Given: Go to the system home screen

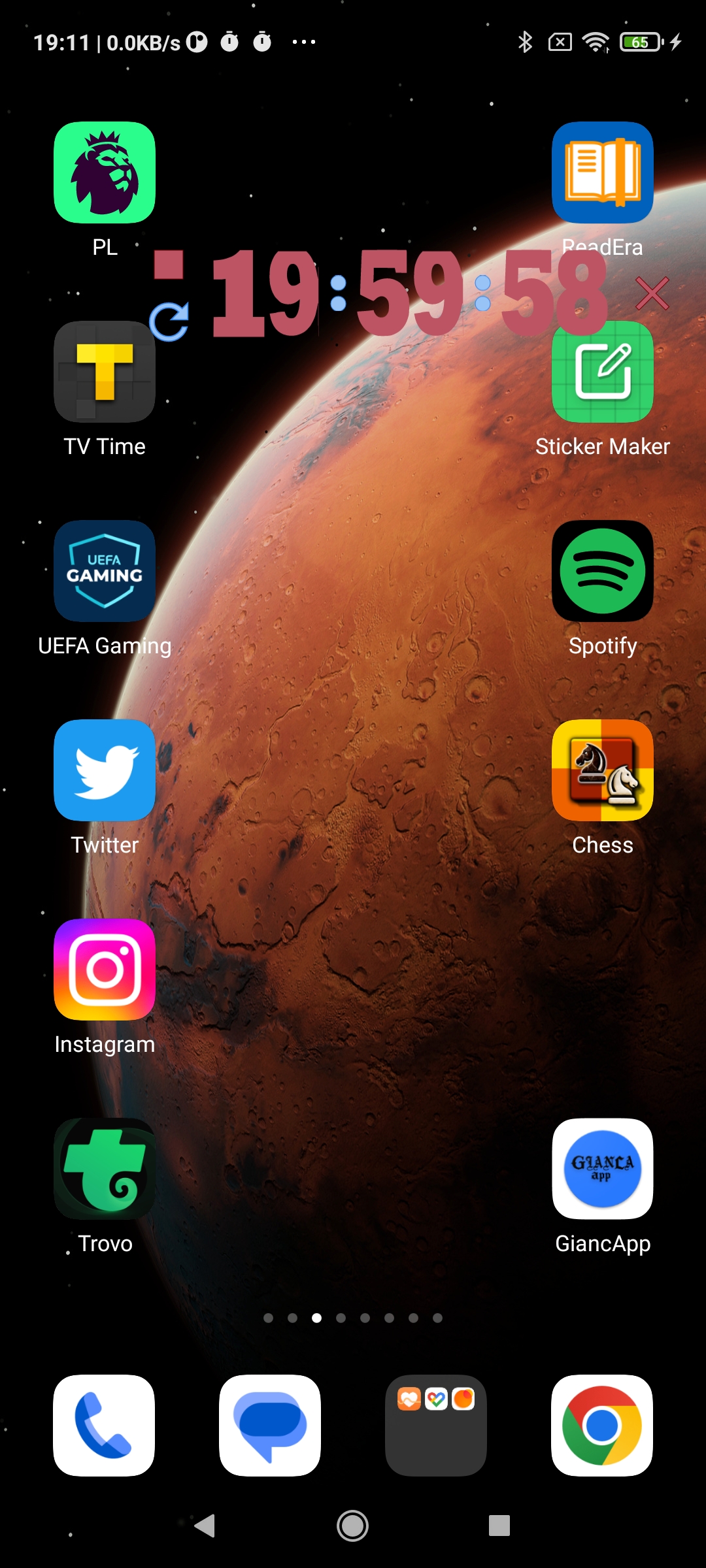Looking at the screenshot, I should pos(352,1526).
